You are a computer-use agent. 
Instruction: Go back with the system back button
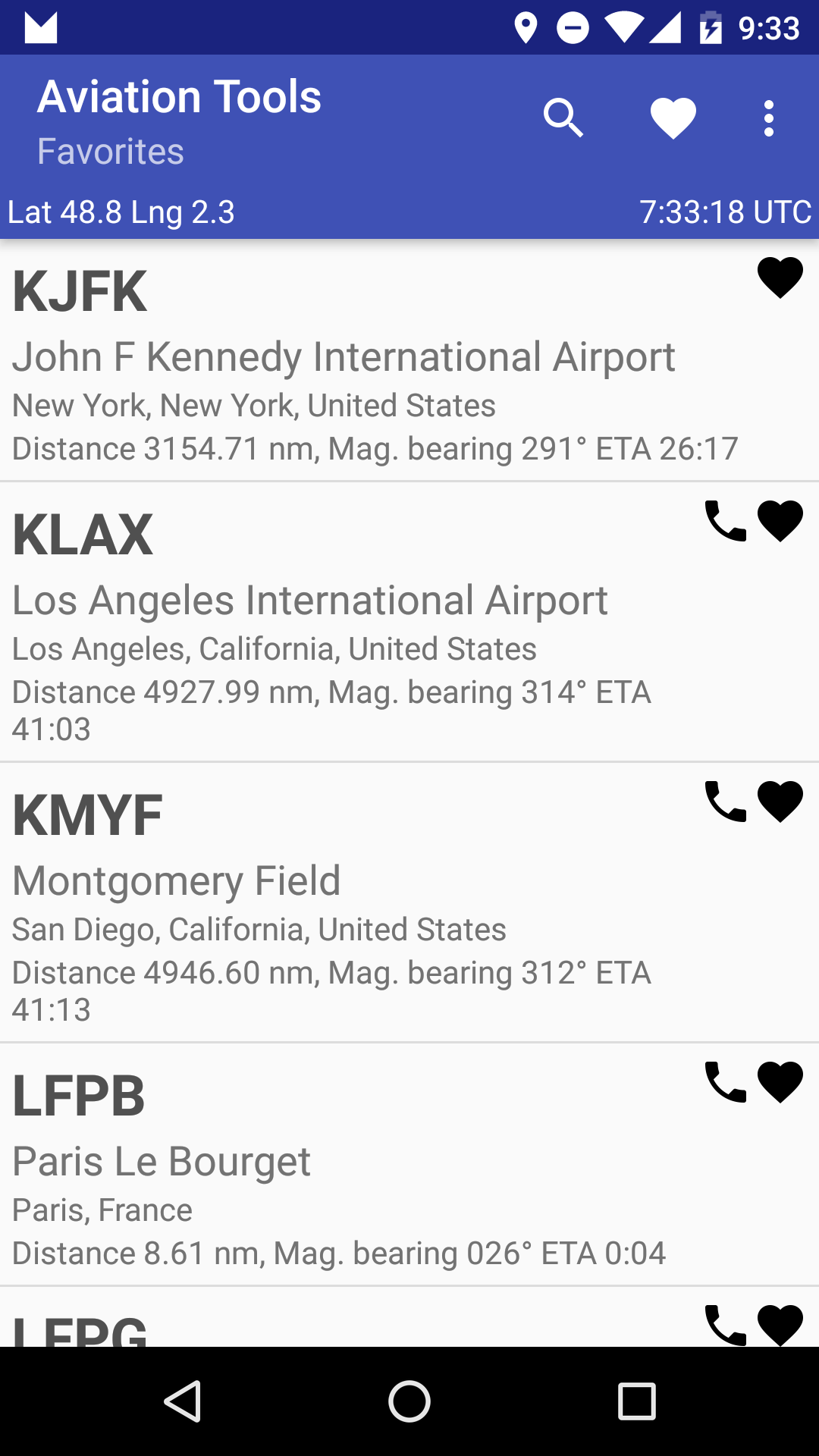click(x=182, y=1401)
